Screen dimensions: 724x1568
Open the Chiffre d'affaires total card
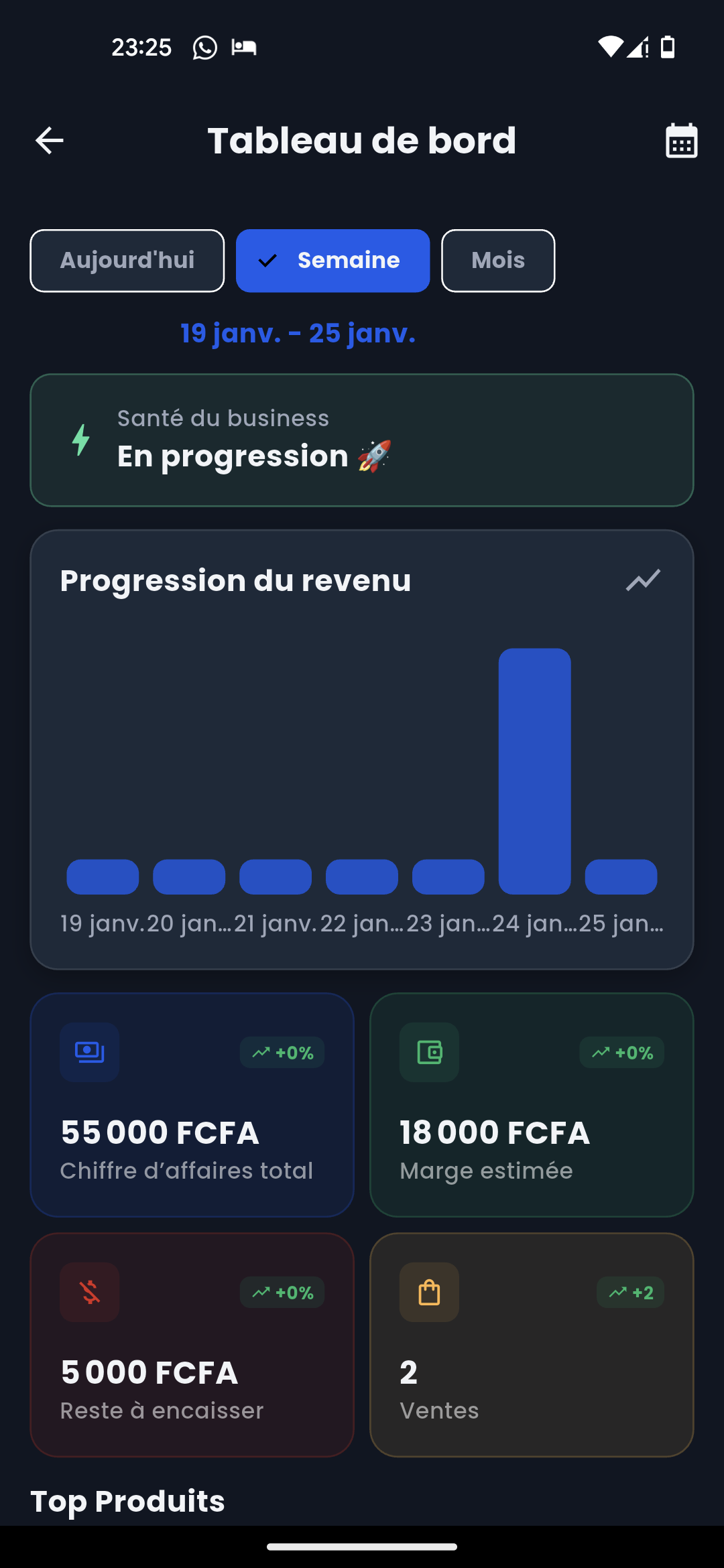192,1104
